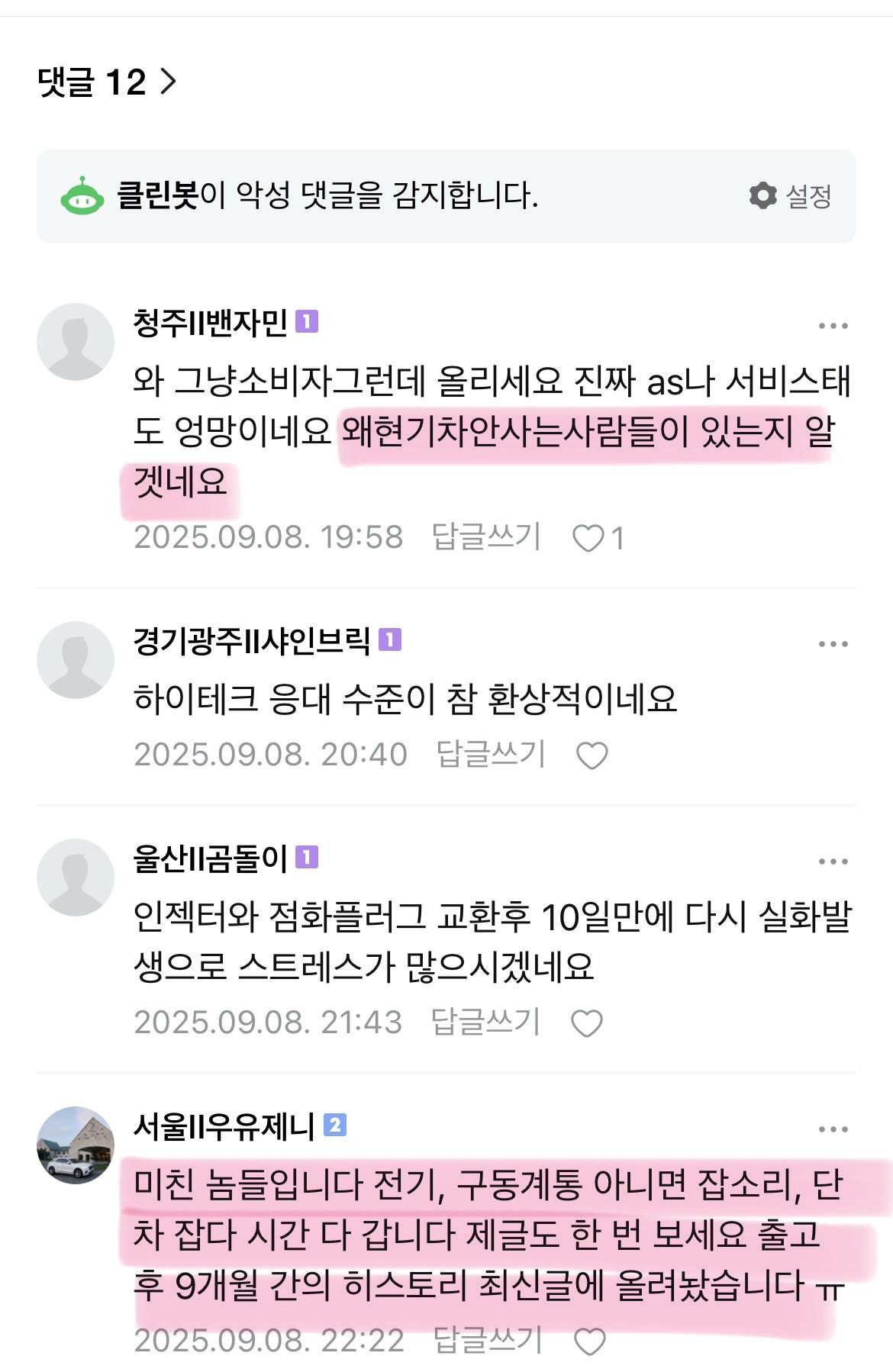Image resolution: width=893 pixels, height=1372 pixels.
Task: Open overflow menu on 울산II곰돌이's comment
Action: tap(833, 862)
